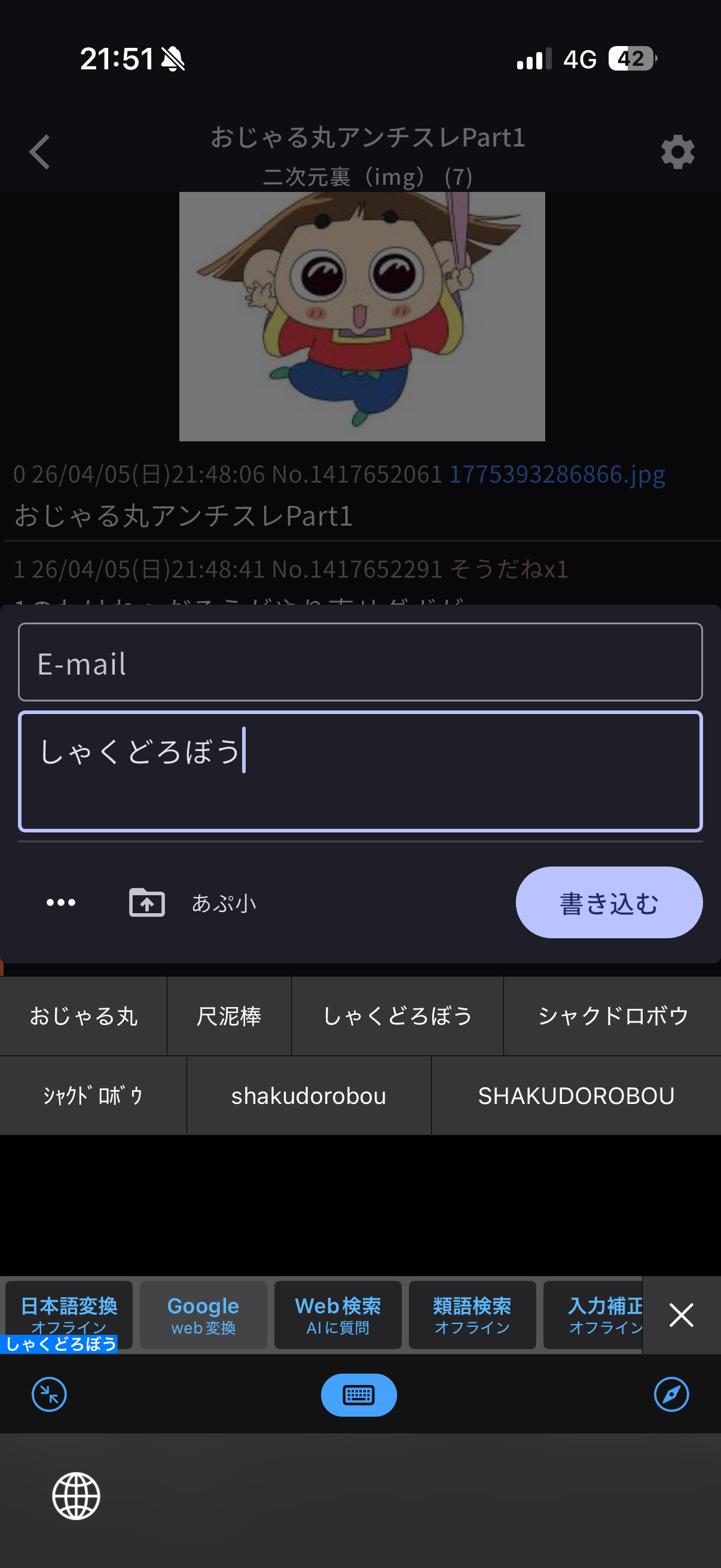Viewport: 721px width, 1568px height.
Task: Close the conversion tools bar
Action: pos(681,1315)
